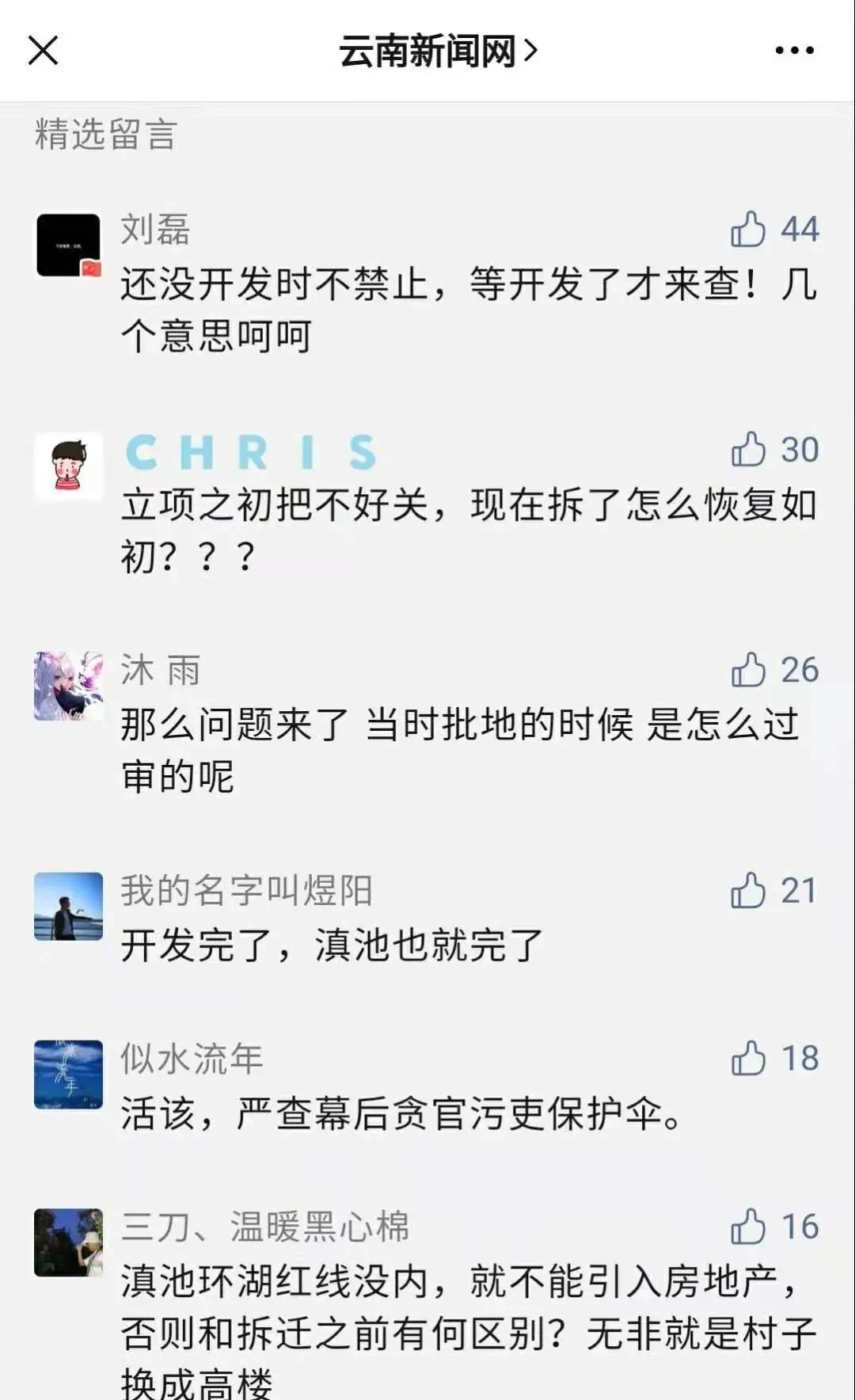Like 我的名字叫煜阳's comment
The image size is (855, 1400).
pos(748,890)
